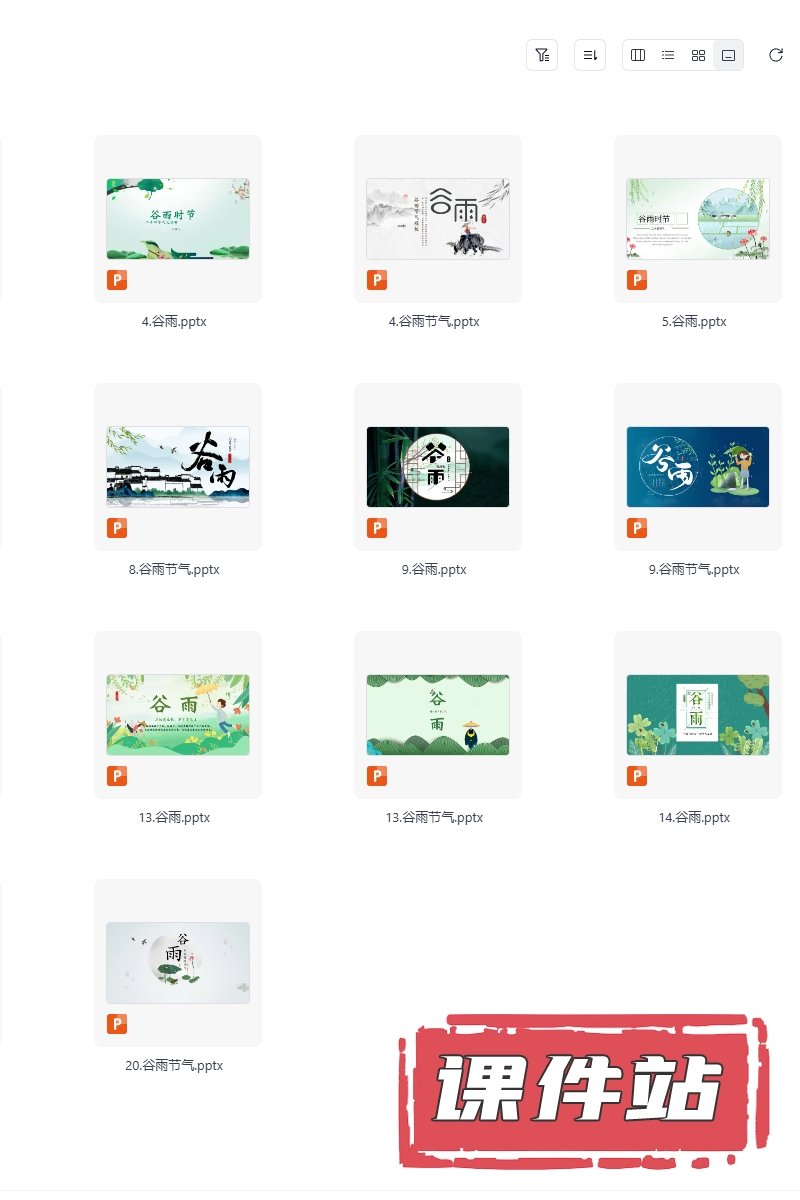Open file 8.谷雨节气.pptx
Viewport: 800px width, 1200px height.
[178, 467]
